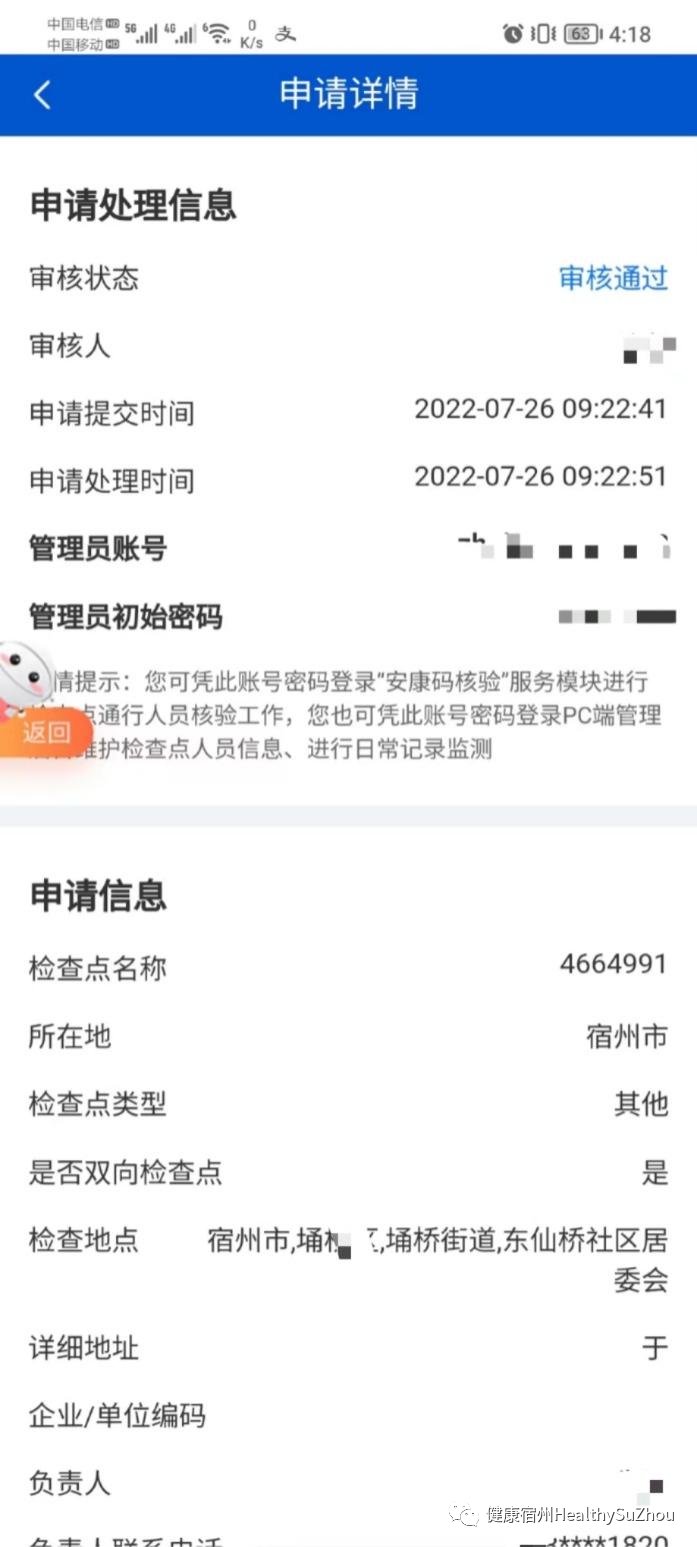
Task: Go back from 申请详情 page
Action: (x=42, y=95)
